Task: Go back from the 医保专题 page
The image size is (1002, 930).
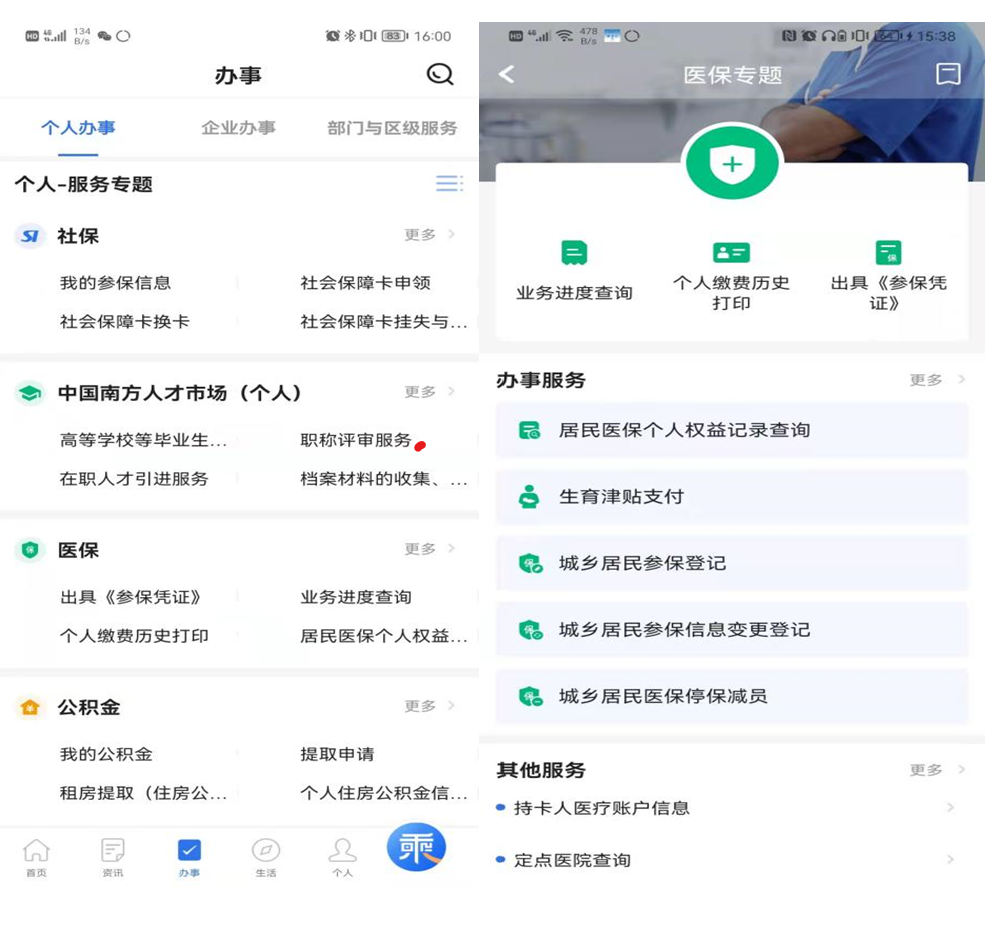Action: [507, 74]
